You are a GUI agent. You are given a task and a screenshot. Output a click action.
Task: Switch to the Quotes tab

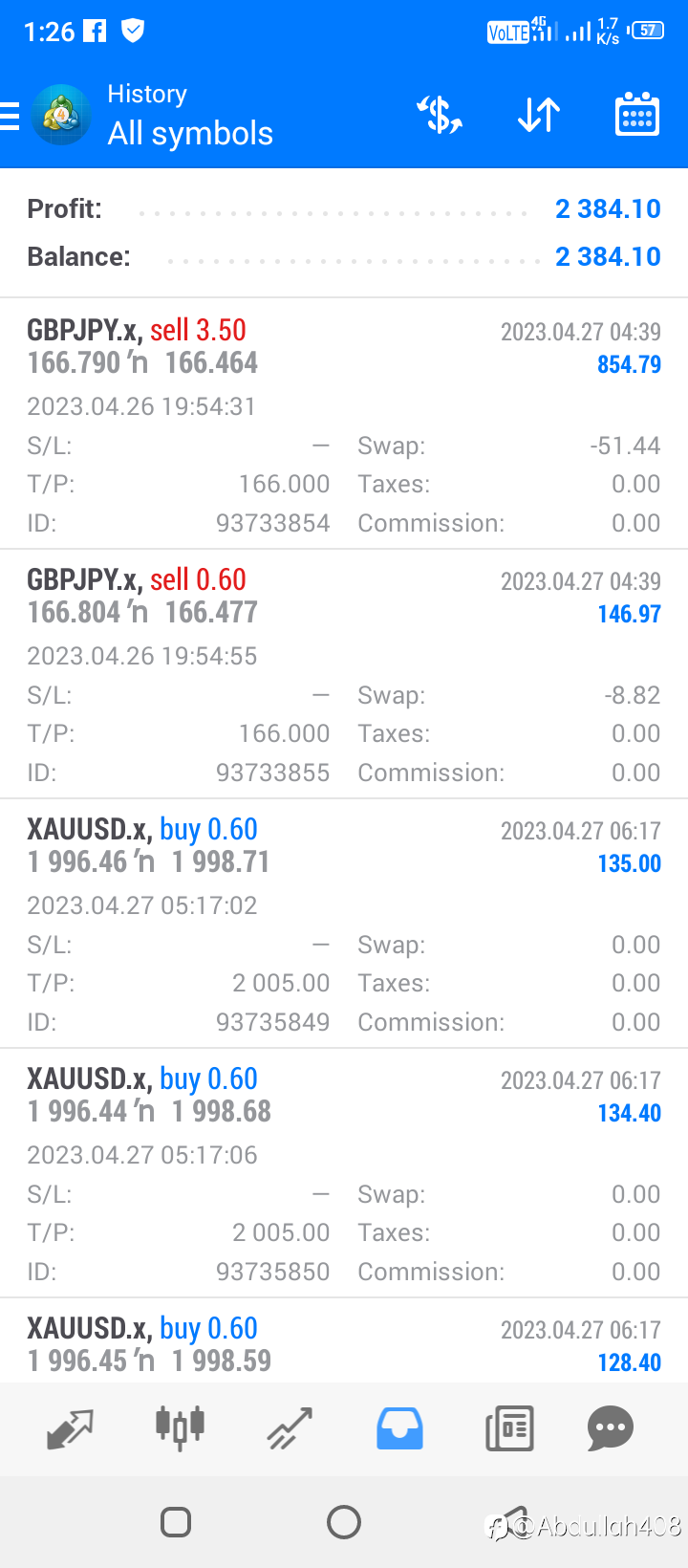coord(70,1428)
